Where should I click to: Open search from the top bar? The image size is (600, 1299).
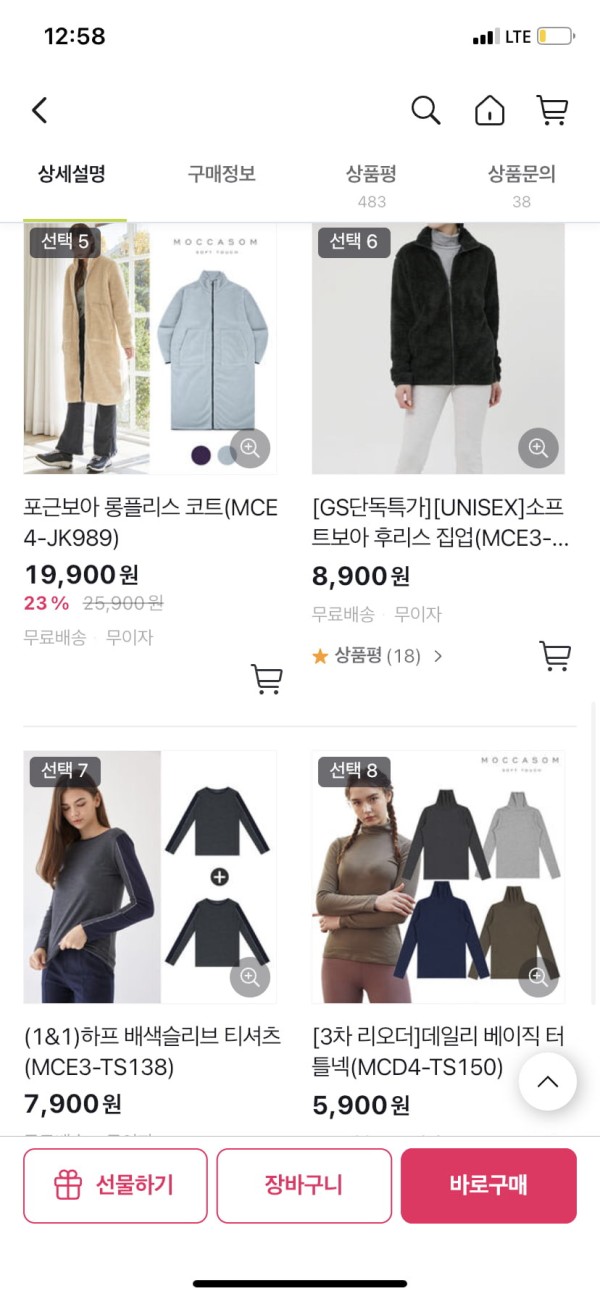[426, 110]
